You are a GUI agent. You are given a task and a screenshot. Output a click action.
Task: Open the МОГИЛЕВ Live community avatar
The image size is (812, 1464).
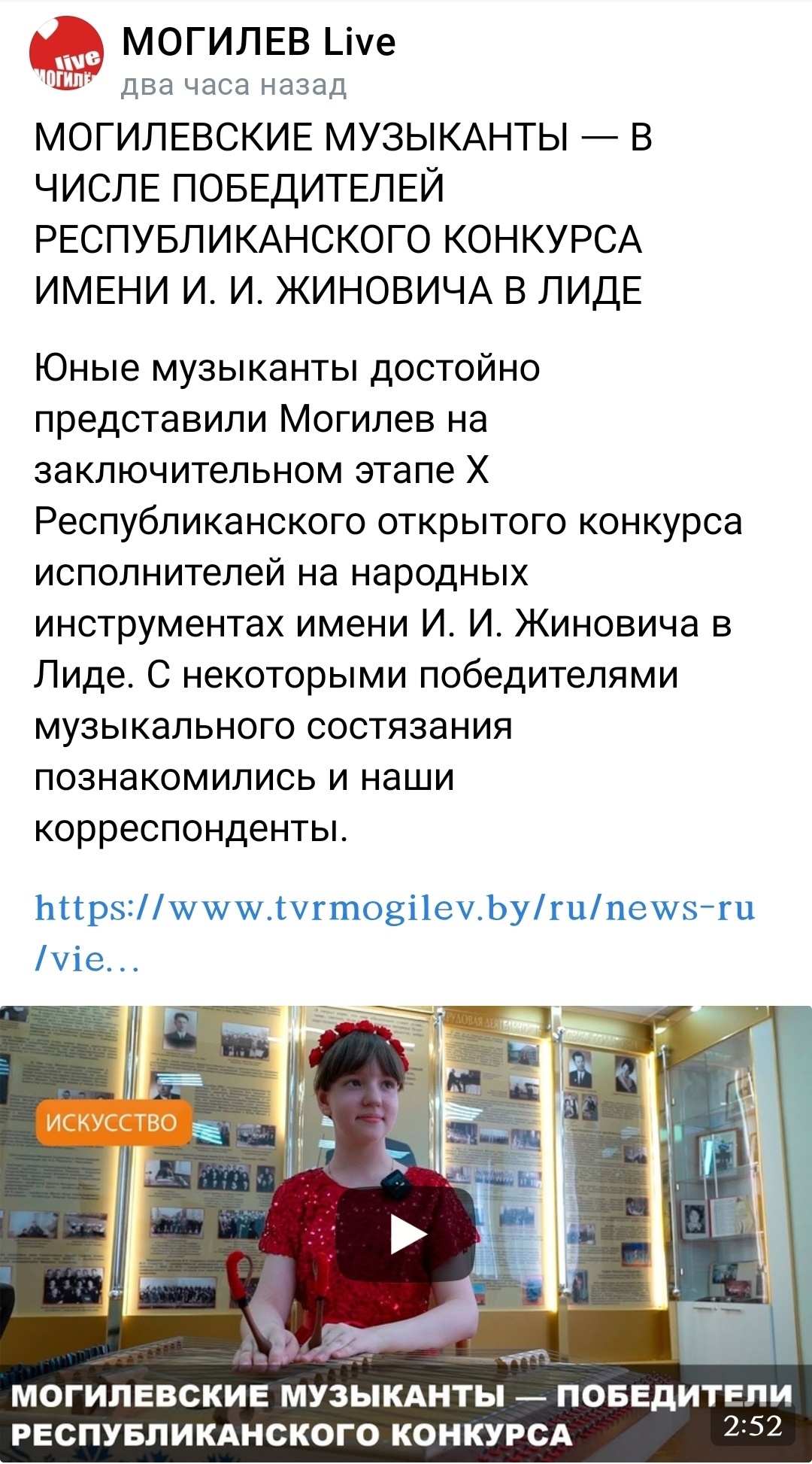[66, 53]
